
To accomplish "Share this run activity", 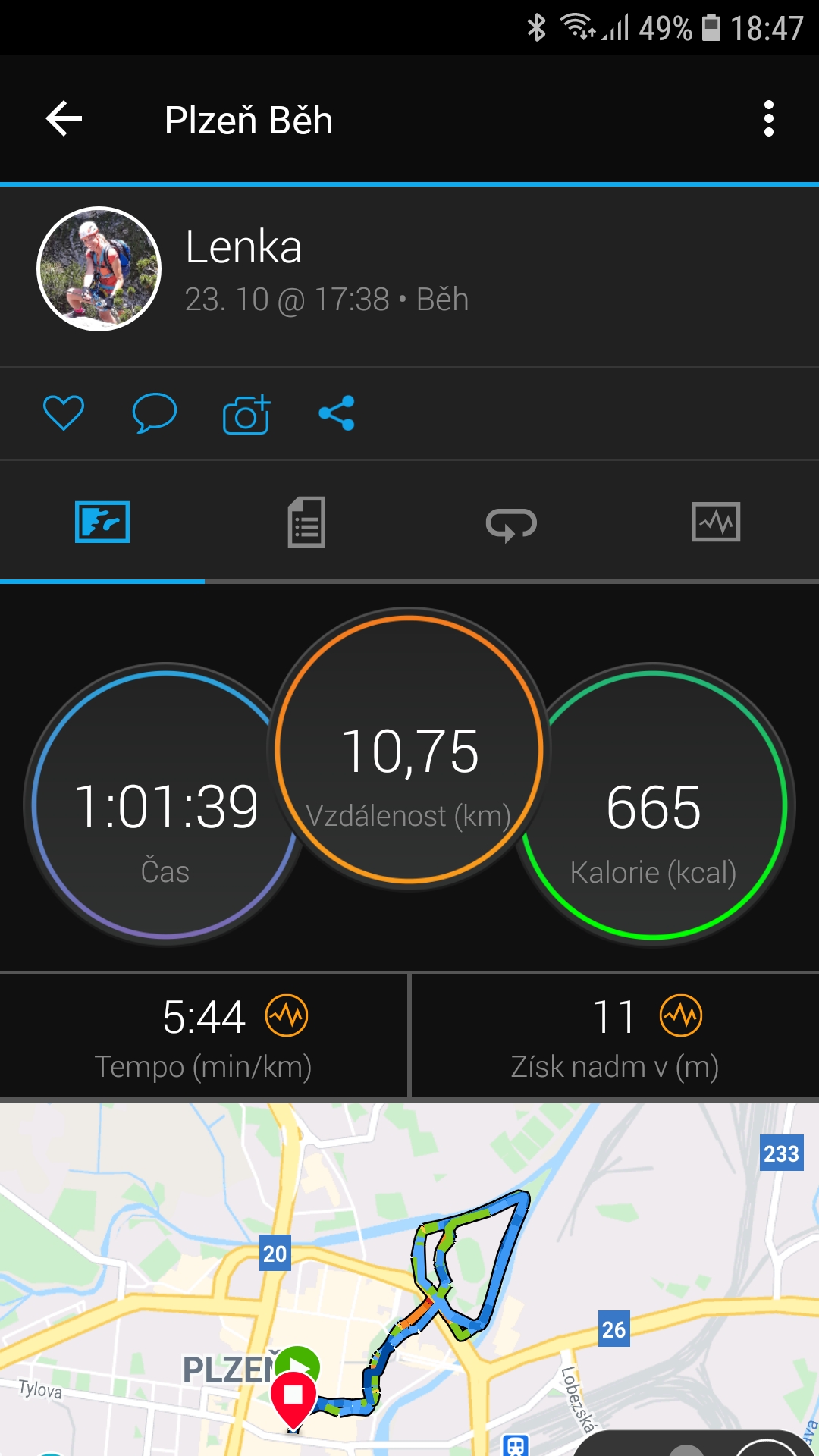I will click(x=337, y=413).
